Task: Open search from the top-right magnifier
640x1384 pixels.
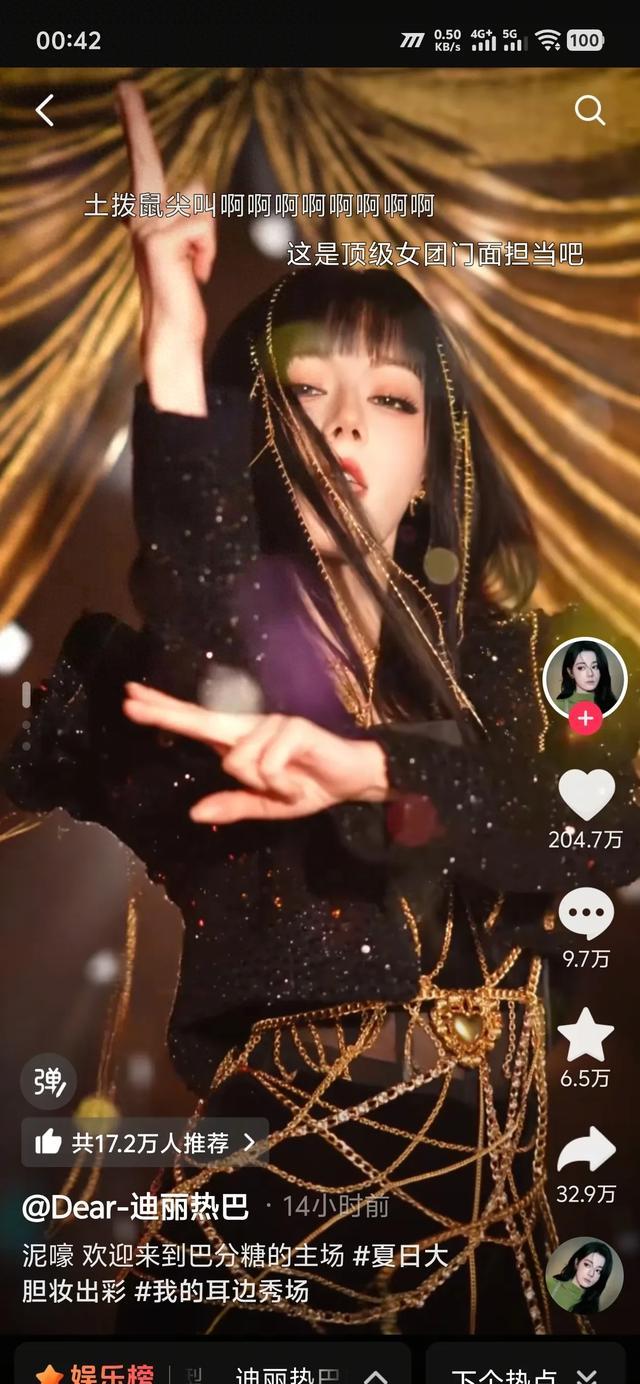Action: [590, 110]
